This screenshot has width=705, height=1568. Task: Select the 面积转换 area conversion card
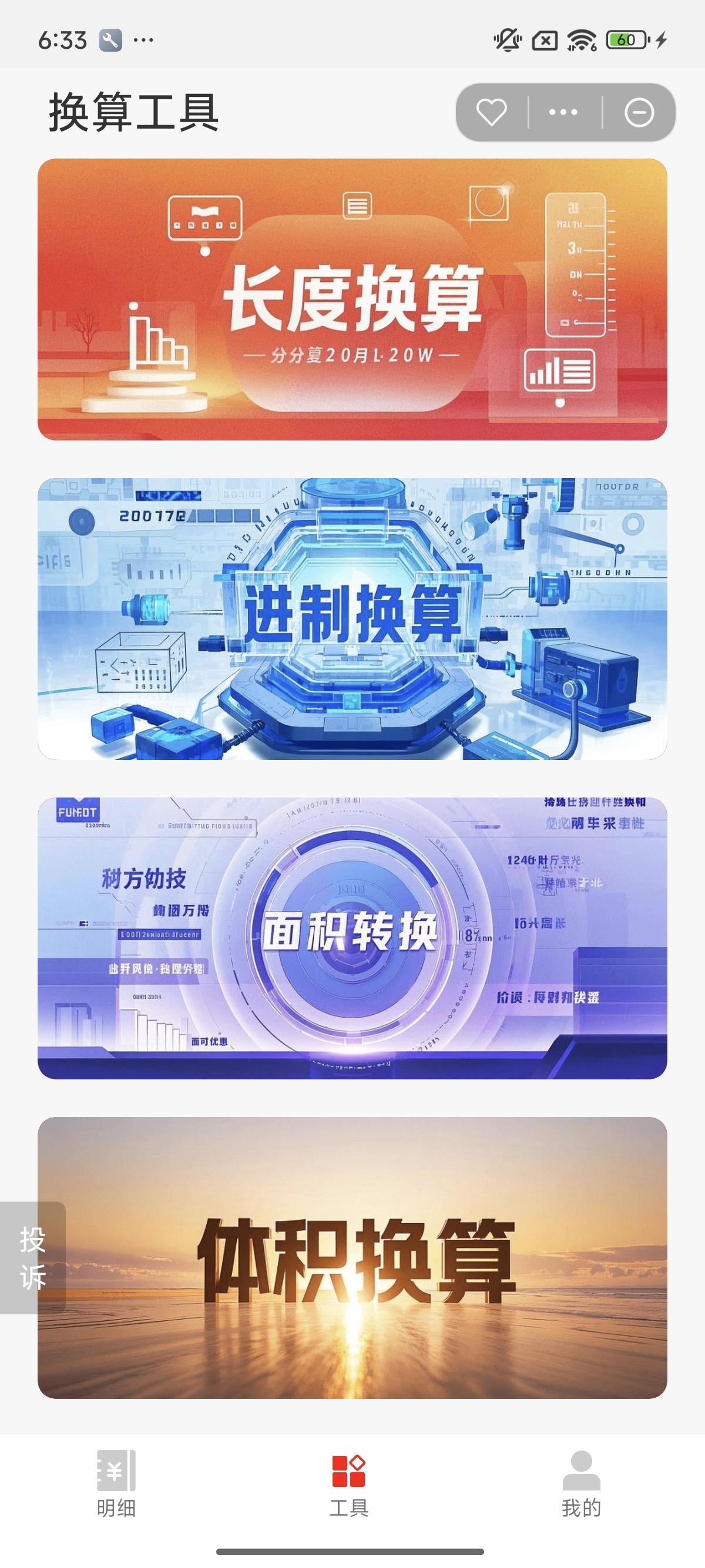(352, 938)
